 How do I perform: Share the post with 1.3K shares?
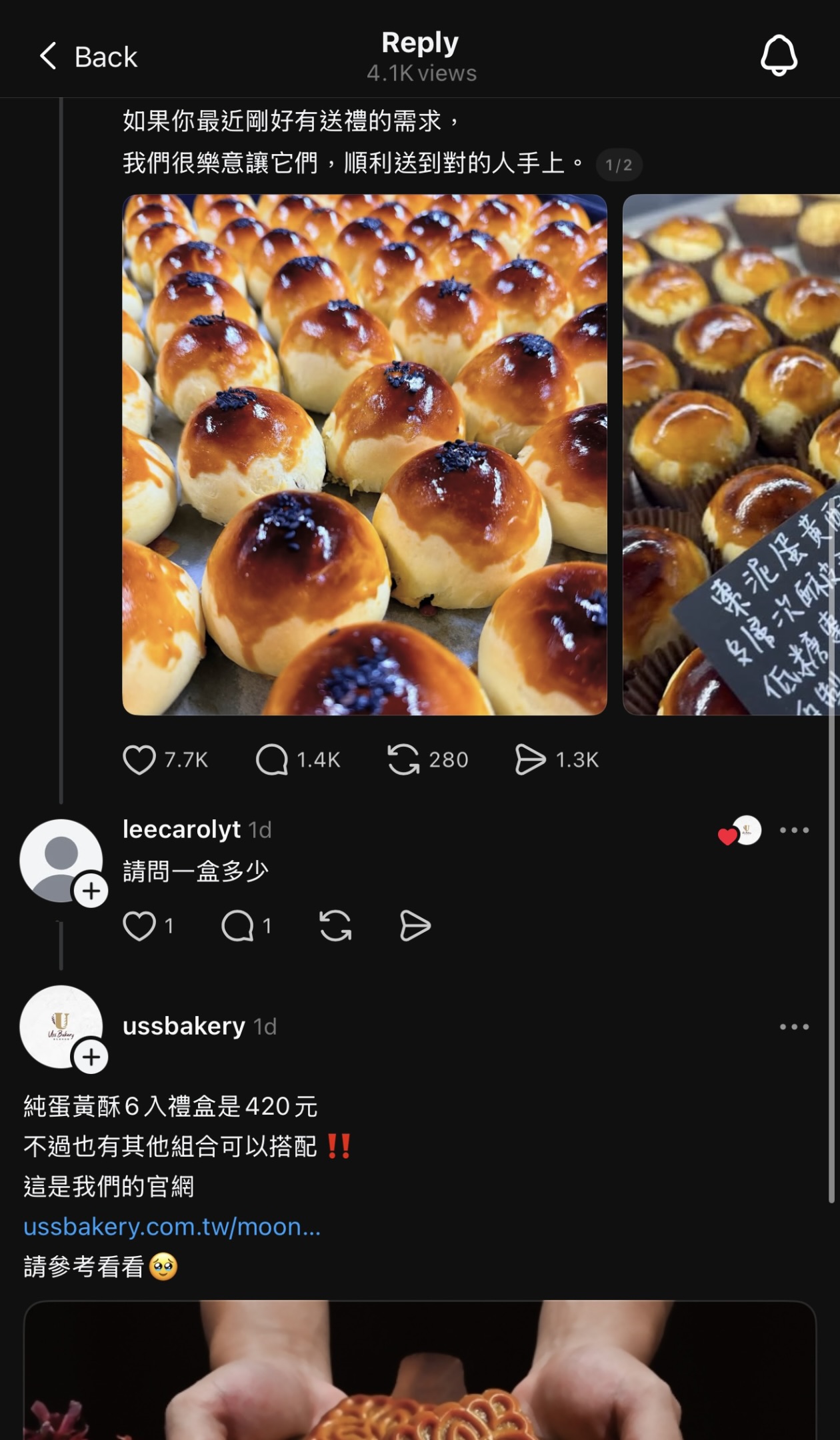pos(530,760)
